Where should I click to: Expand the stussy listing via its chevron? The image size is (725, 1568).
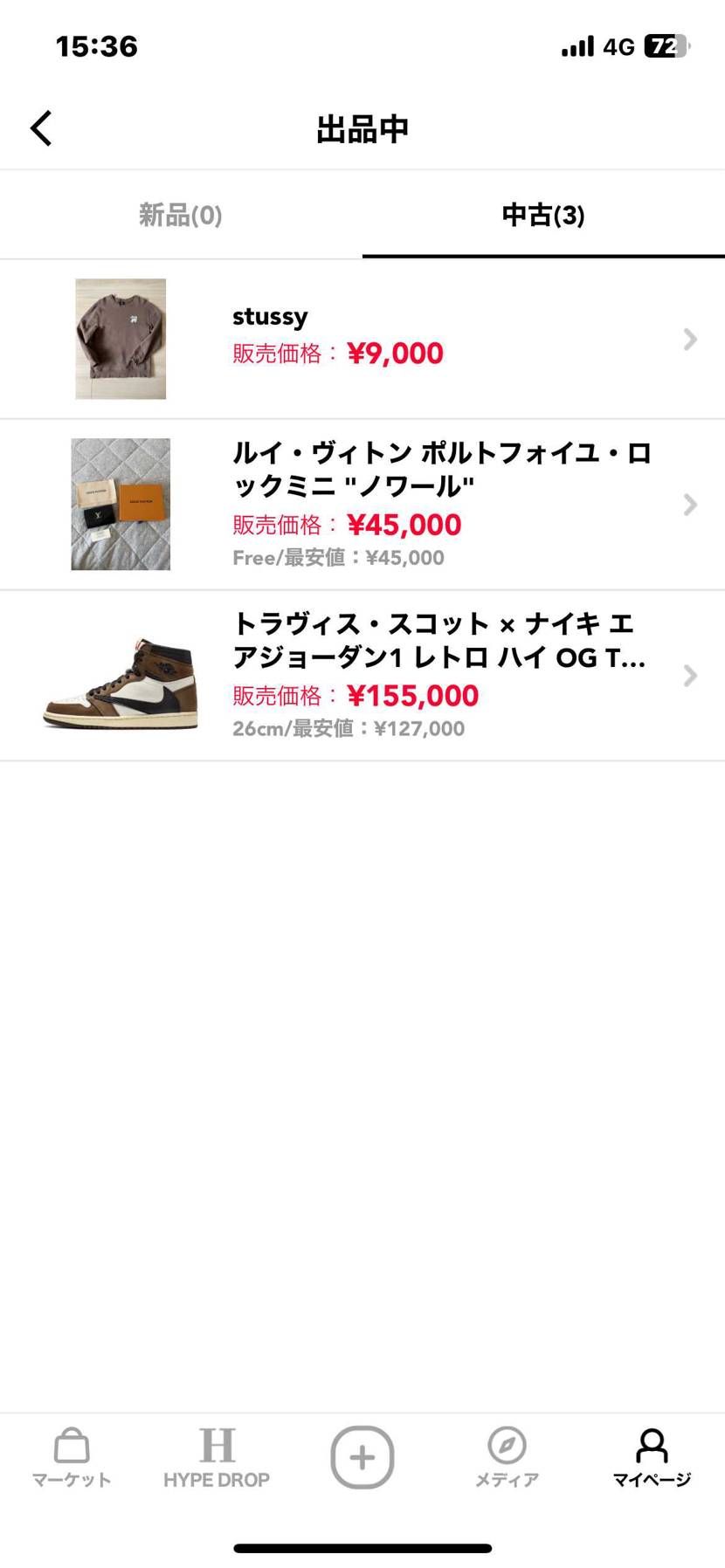tap(691, 339)
